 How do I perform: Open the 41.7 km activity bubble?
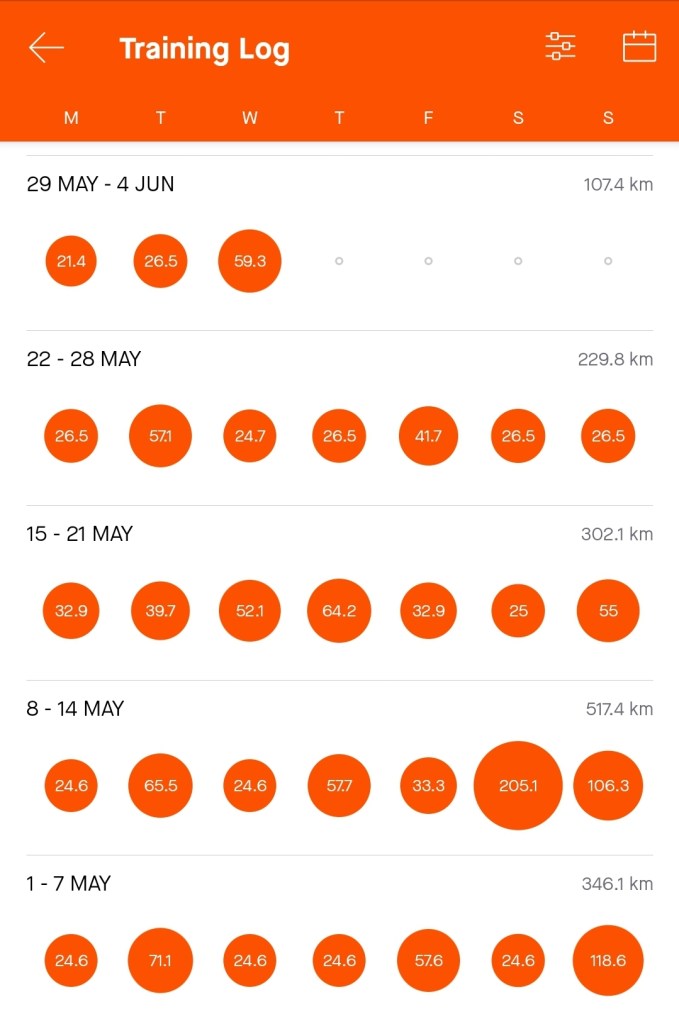[428, 436]
